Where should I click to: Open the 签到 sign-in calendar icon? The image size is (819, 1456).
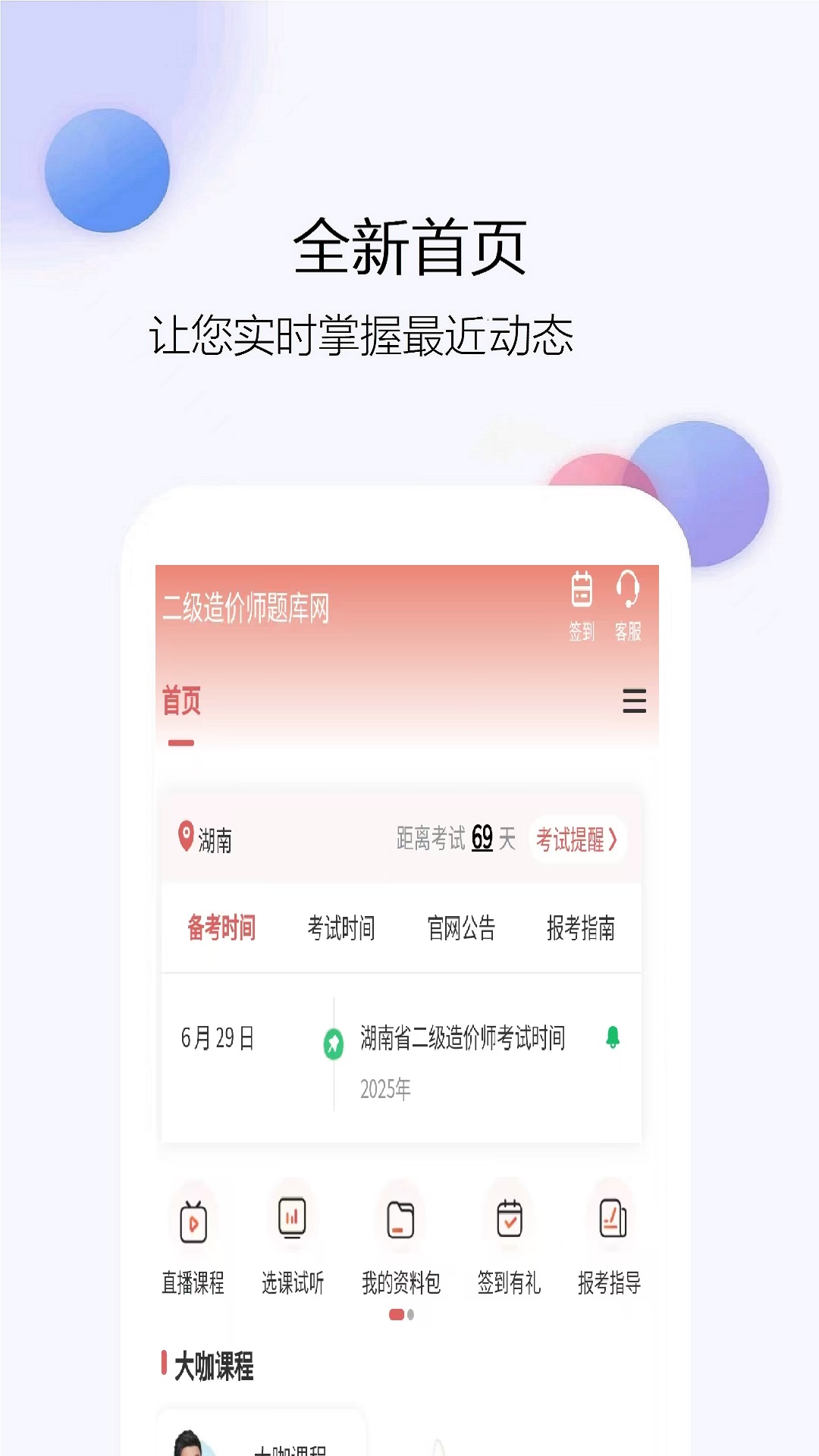tap(581, 593)
